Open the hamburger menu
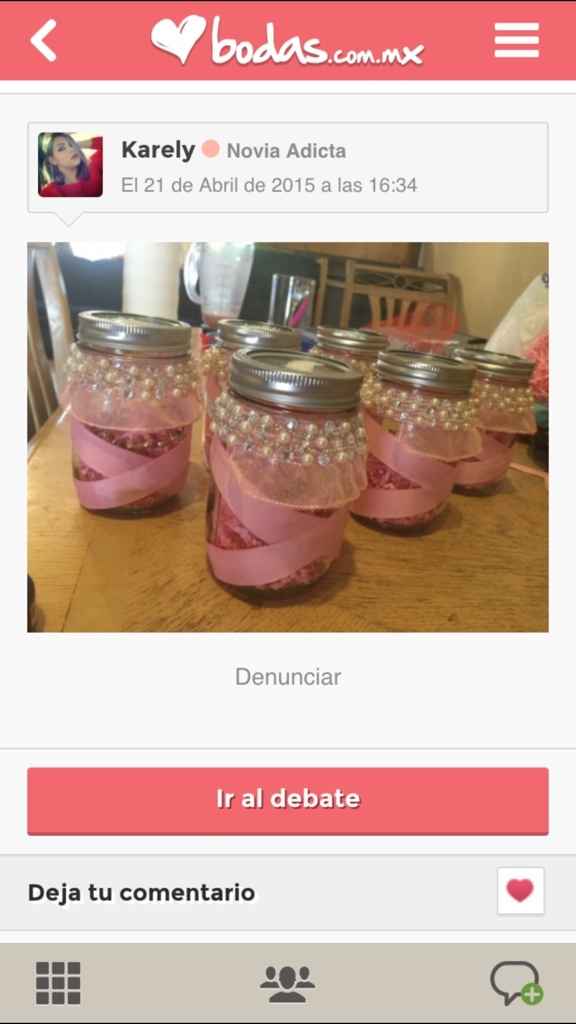This screenshot has width=576, height=1024. [x=517, y=40]
